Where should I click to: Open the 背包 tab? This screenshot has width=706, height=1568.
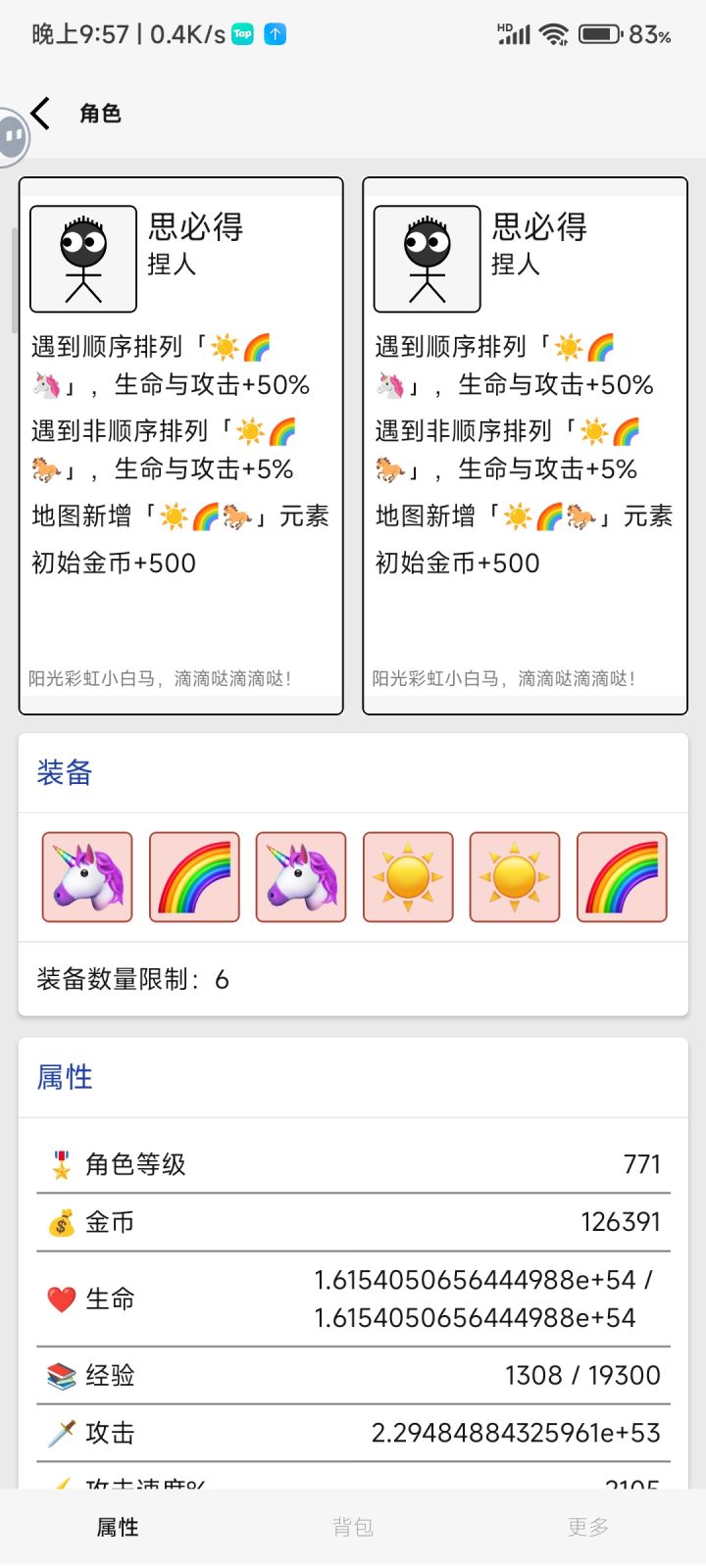[x=353, y=1527]
